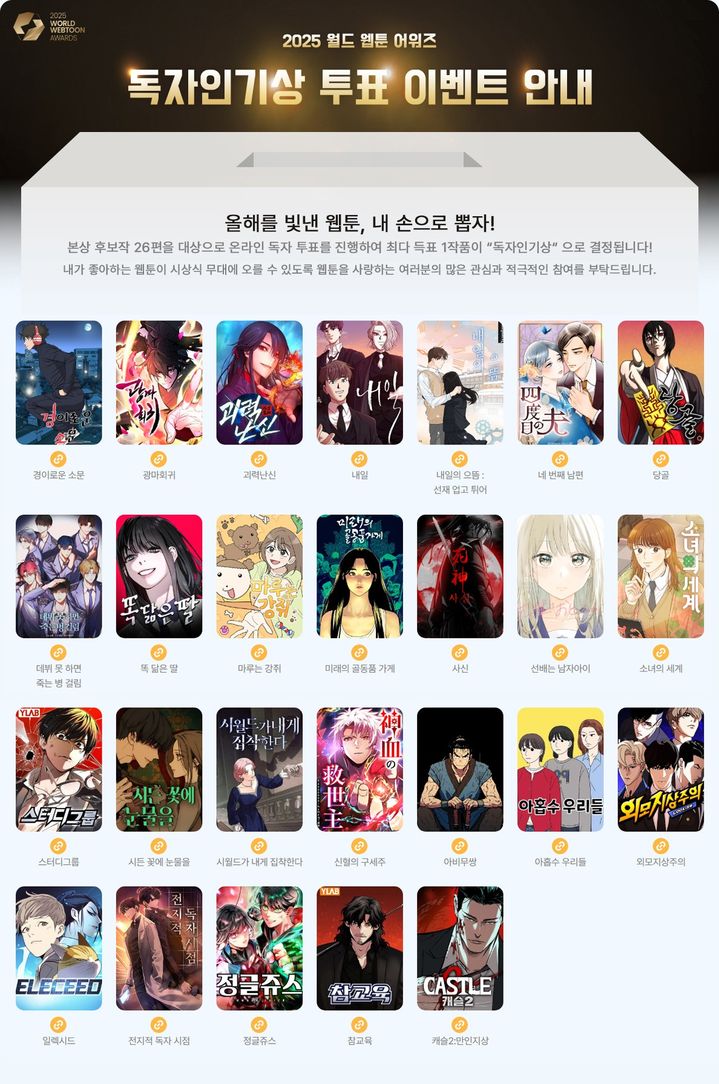Tap the link icon under 내일
This screenshot has height=1084, width=719.
point(359,457)
